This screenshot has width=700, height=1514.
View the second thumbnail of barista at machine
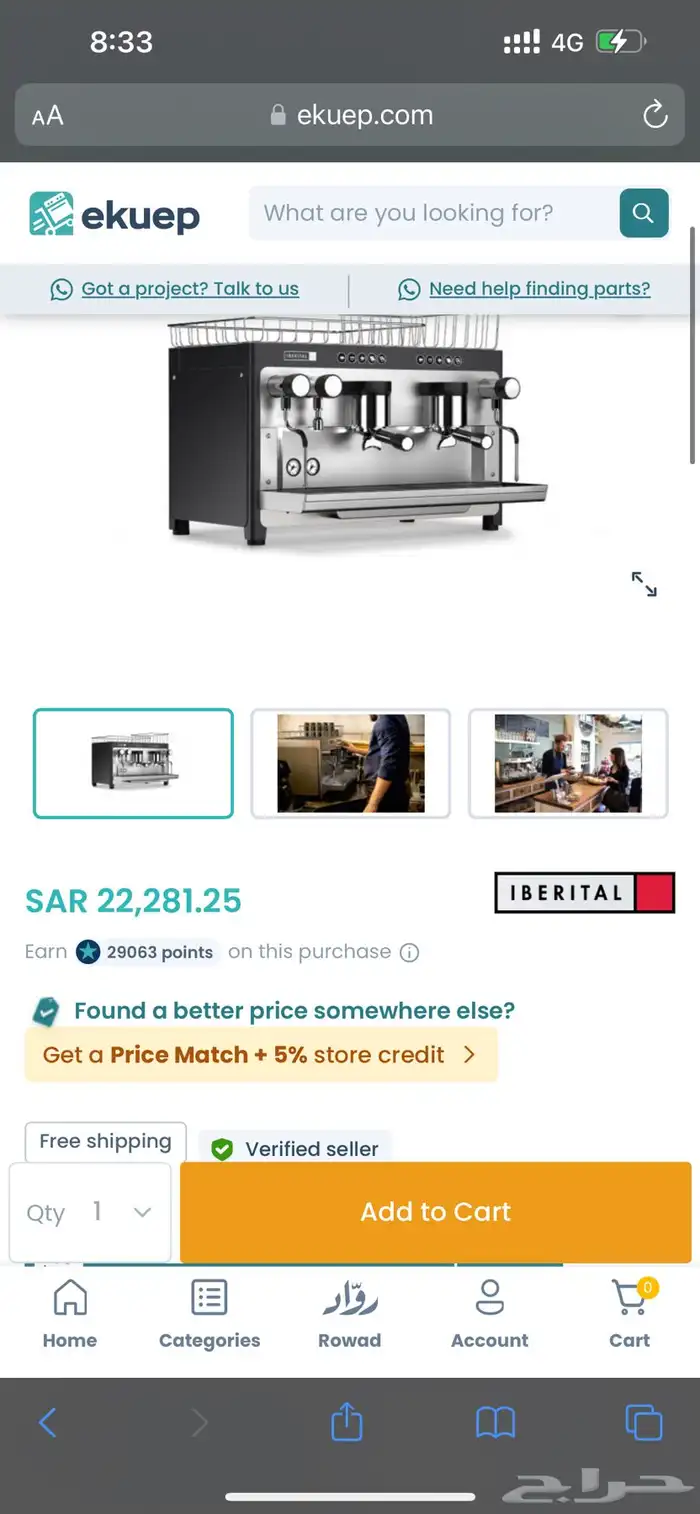point(351,763)
